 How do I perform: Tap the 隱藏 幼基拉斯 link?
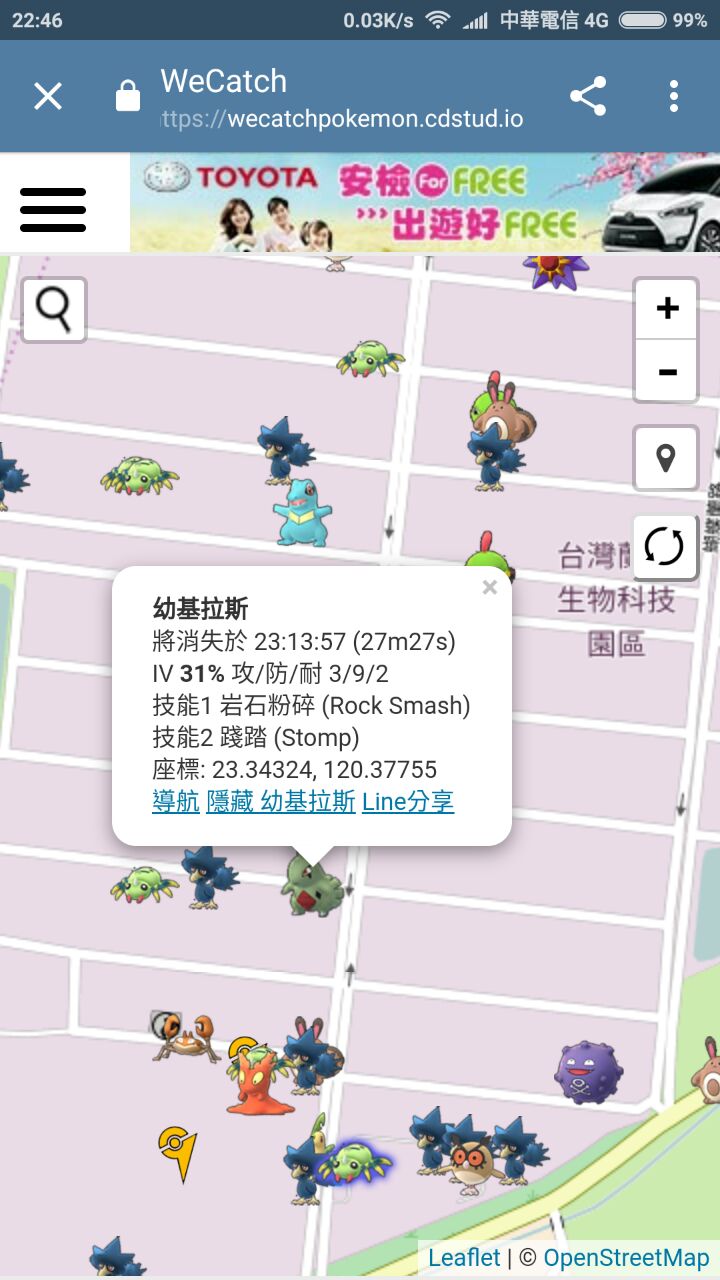click(281, 801)
